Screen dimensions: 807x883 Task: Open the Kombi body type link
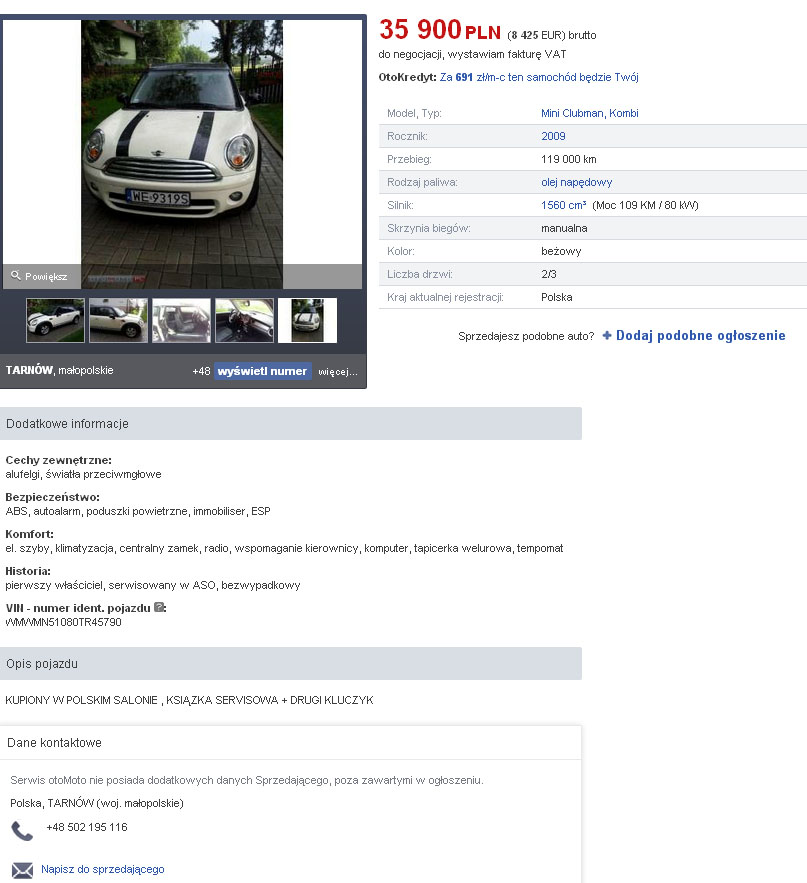[x=624, y=113]
